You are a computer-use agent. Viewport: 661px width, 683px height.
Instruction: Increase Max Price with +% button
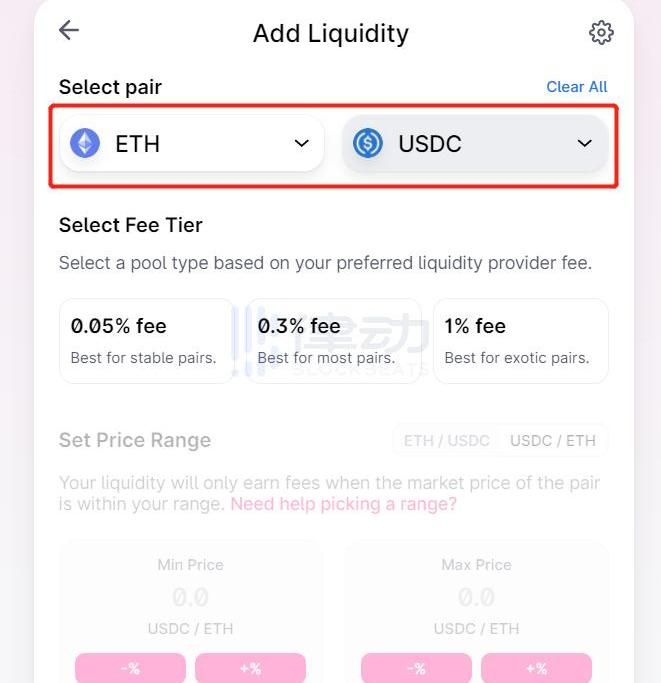pos(536,668)
